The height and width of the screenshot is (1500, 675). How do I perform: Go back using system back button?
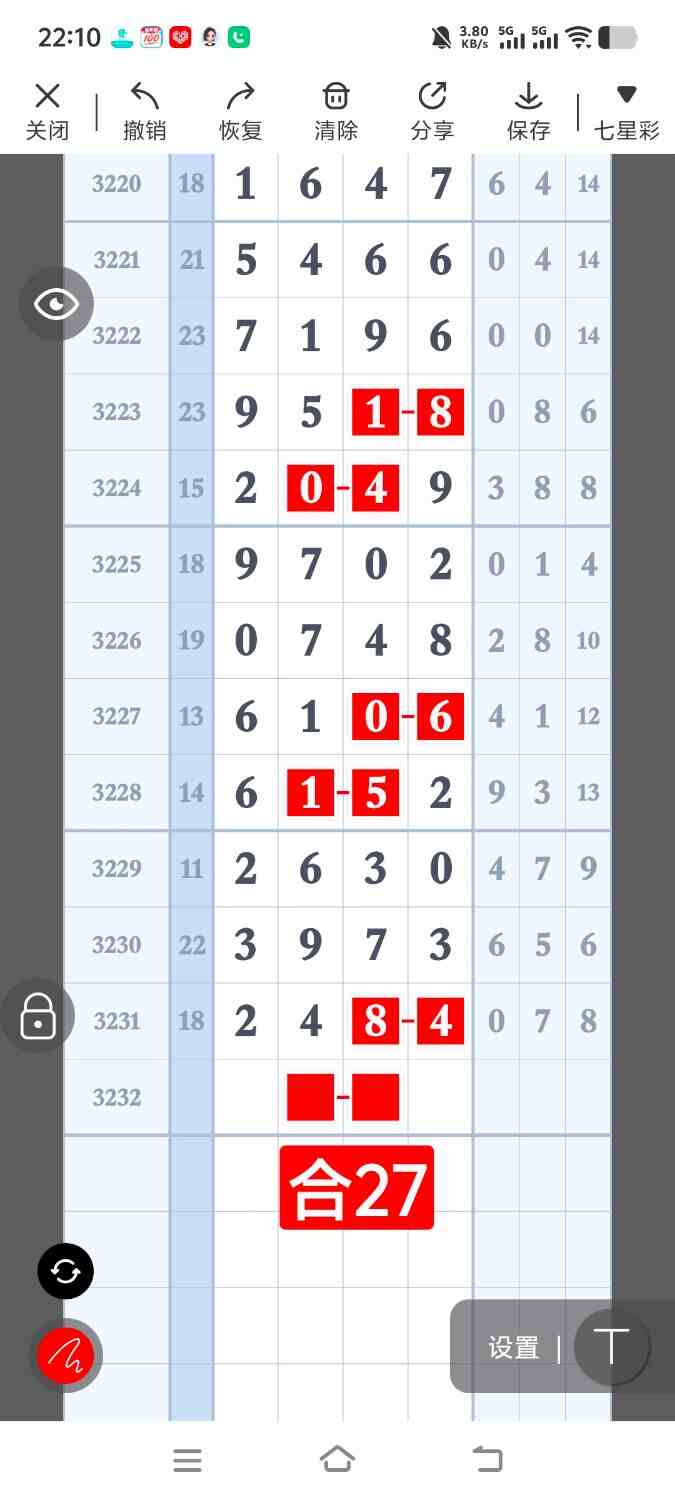click(488, 1460)
